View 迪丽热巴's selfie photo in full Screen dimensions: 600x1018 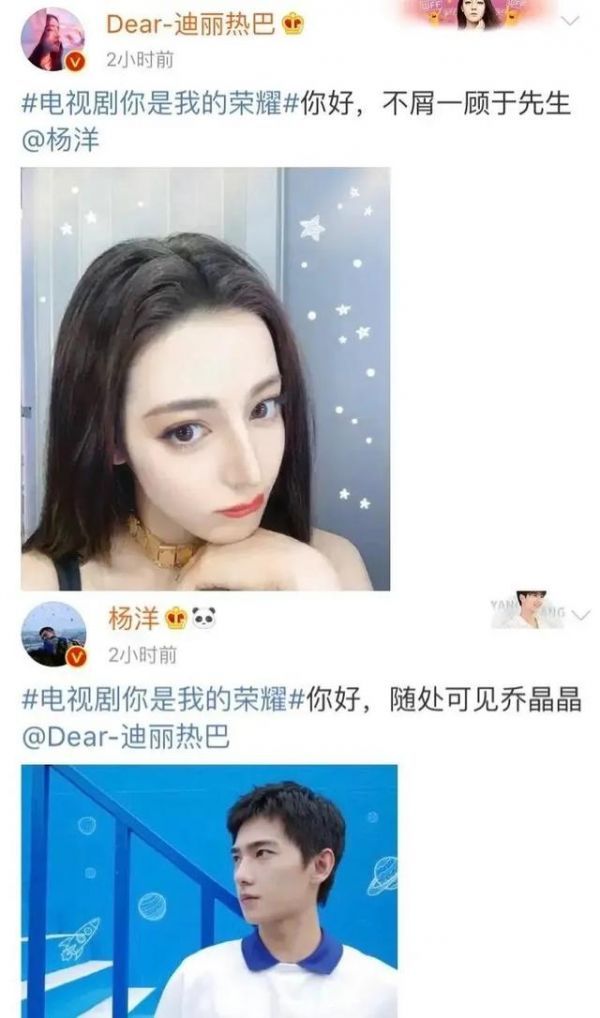205,378
